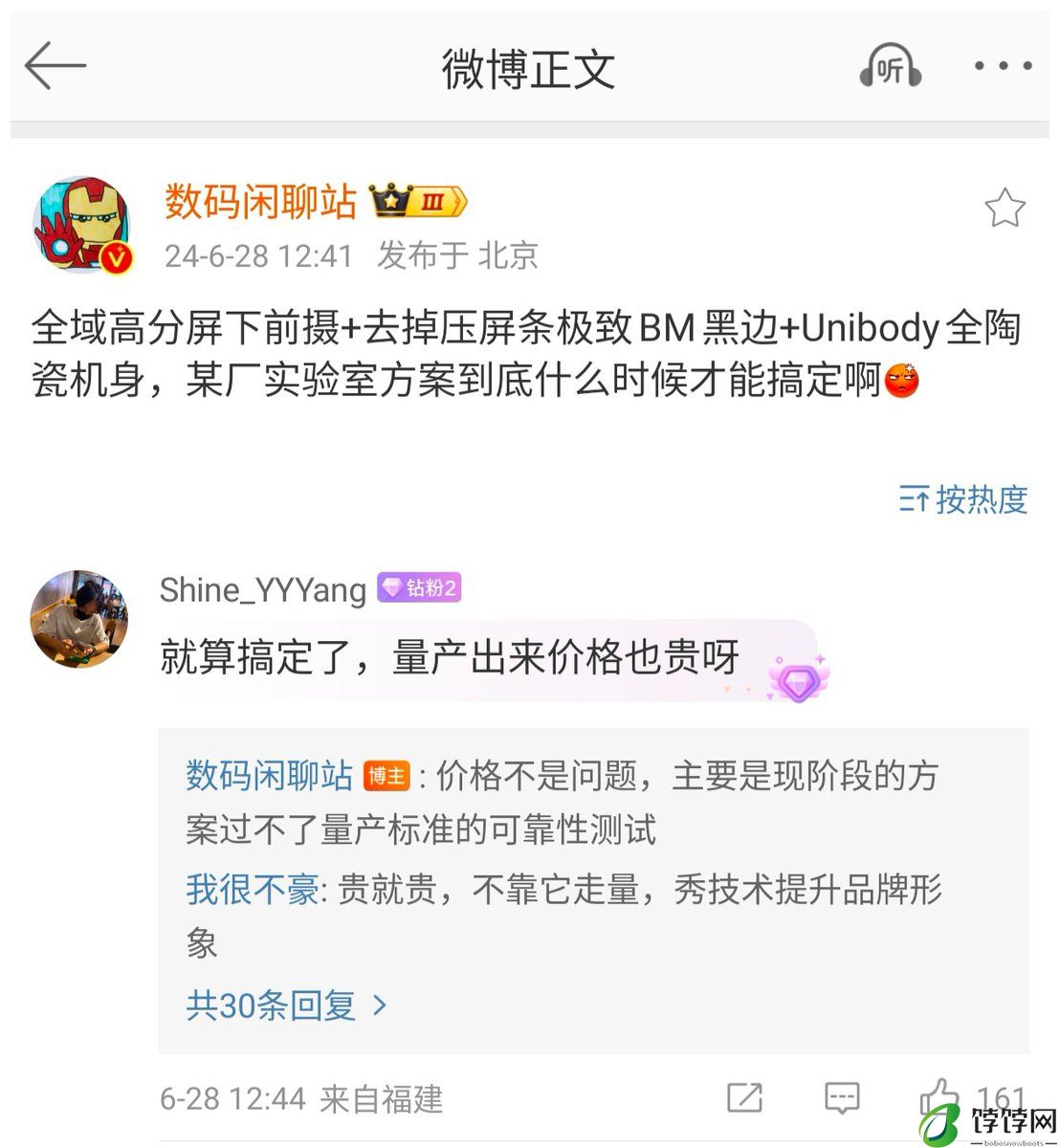Open the three-dot overflow menu
Screen dimensions: 1060x1148
(1003, 67)
